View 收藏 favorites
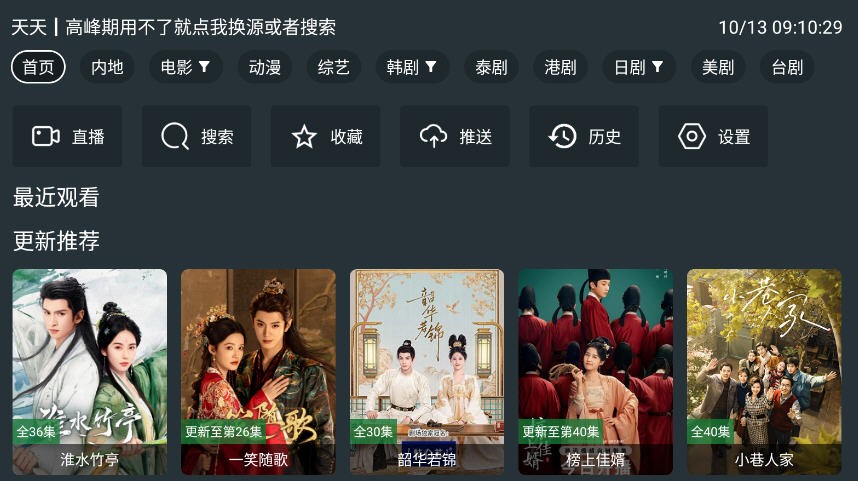 click(326, 136)
